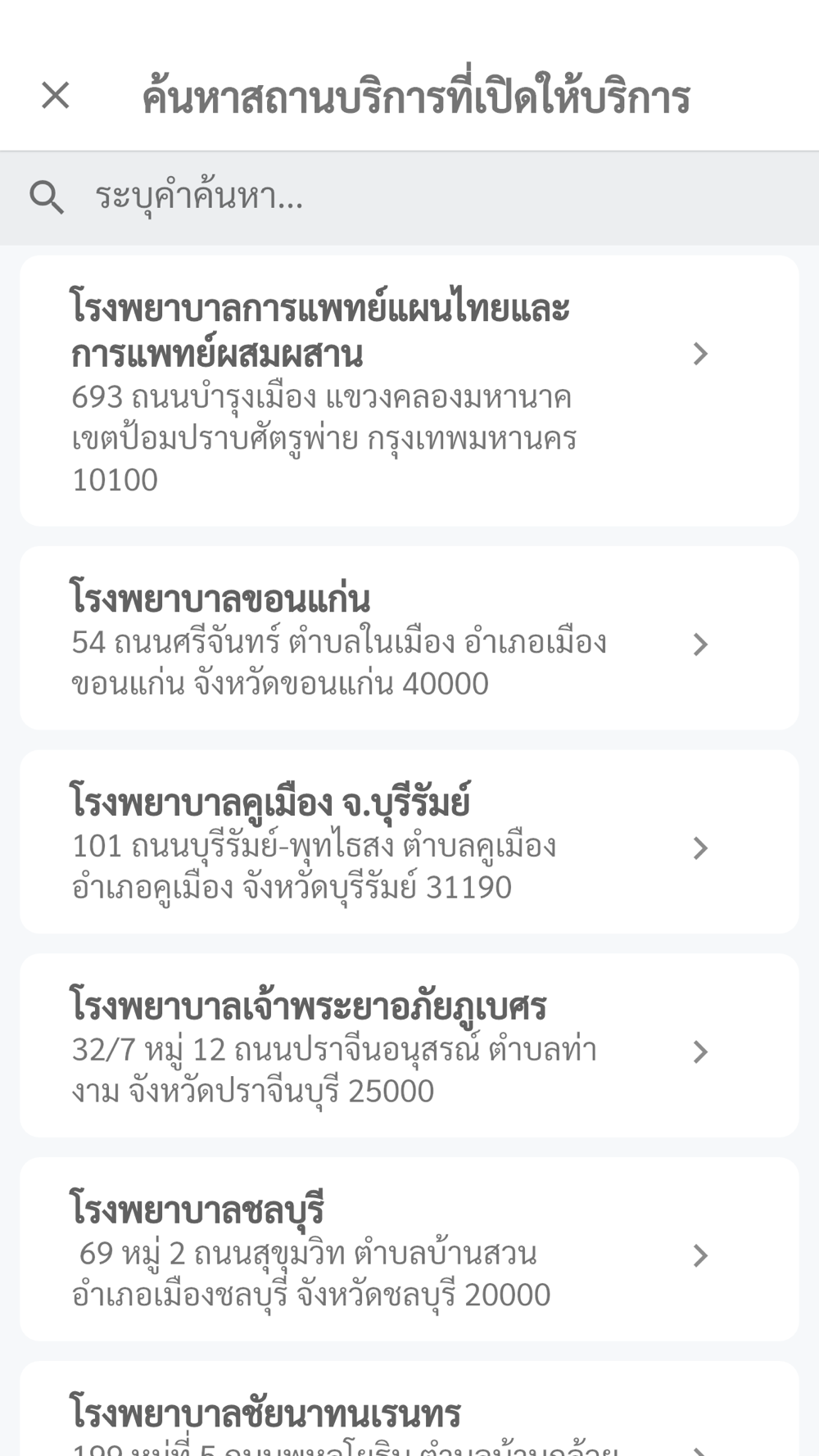Select โรงพยาบาลชัยนาทนเรนทร

409,1409
